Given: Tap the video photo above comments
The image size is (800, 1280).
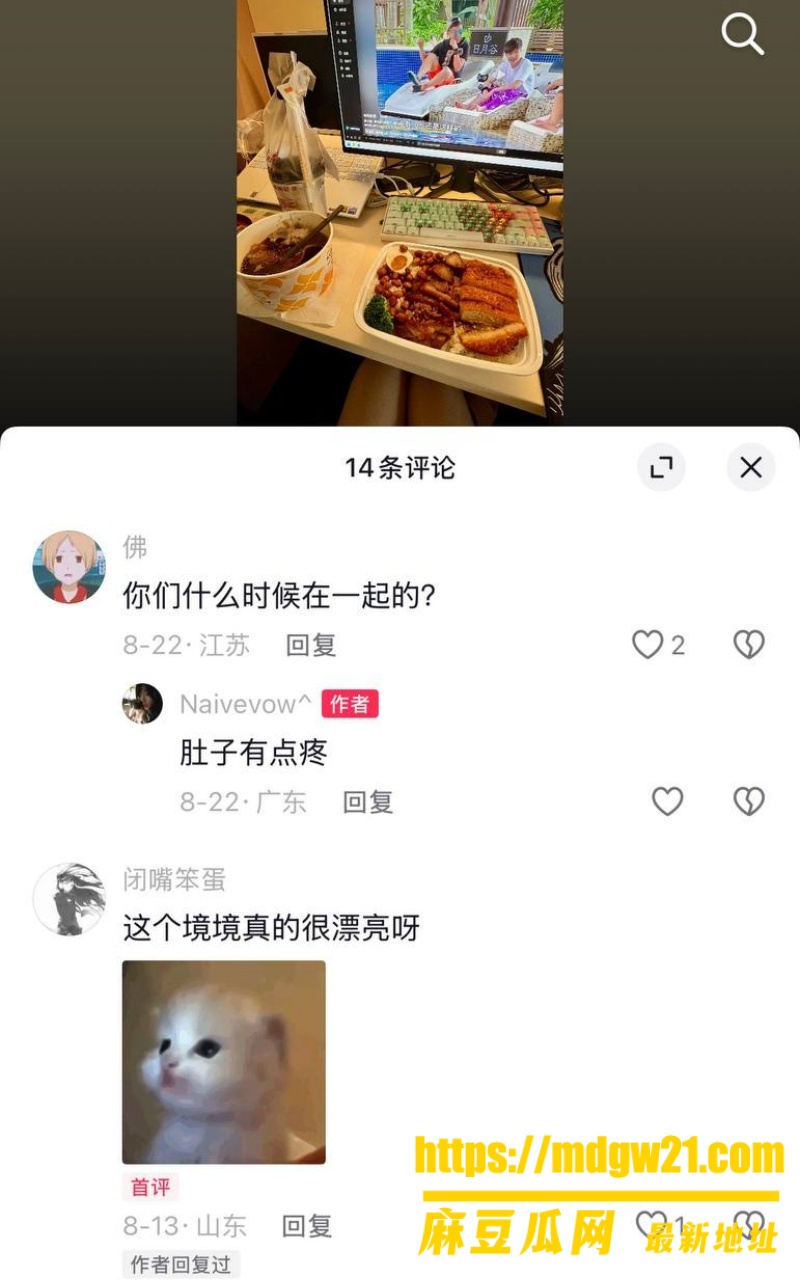Looking at the screenshot, I should (400, 212).
